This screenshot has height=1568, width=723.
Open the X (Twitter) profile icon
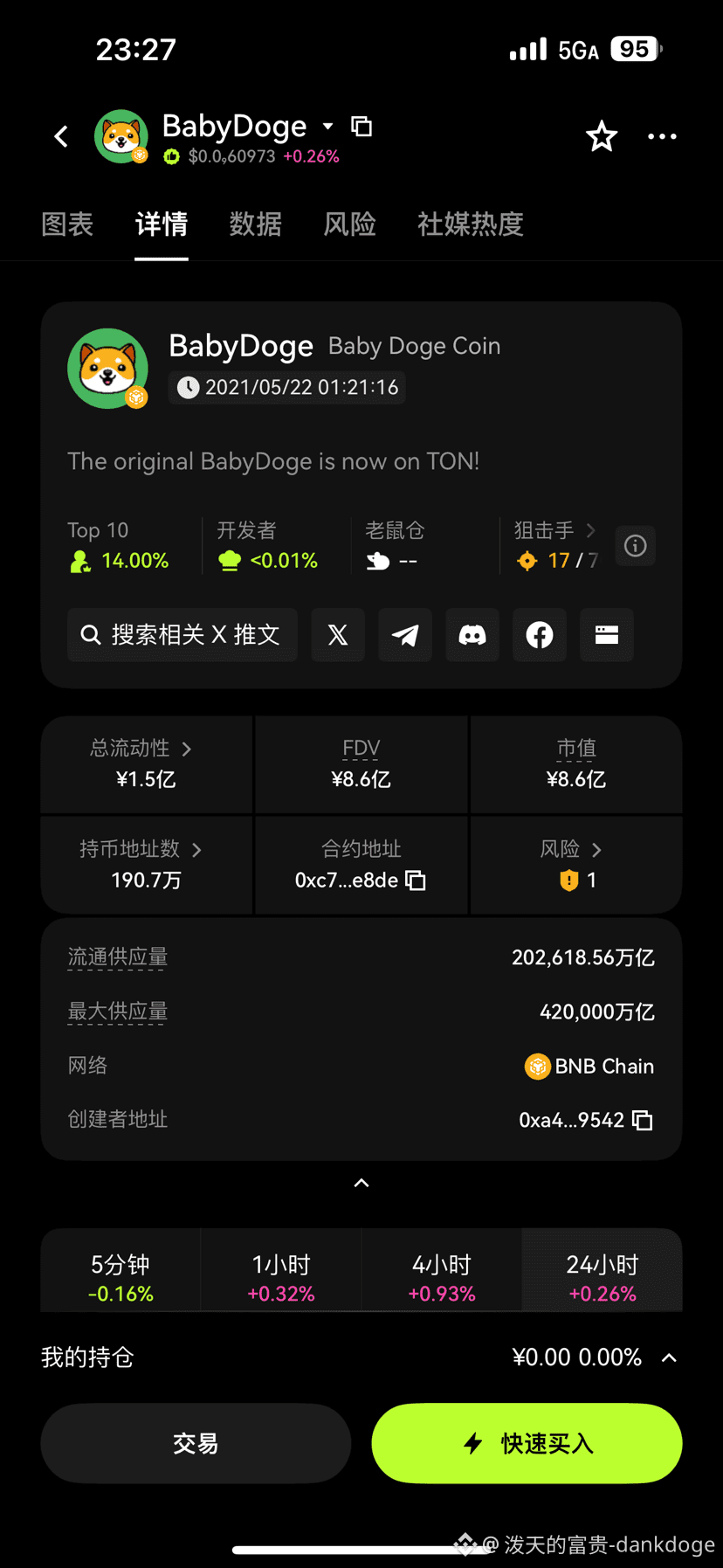338,635
